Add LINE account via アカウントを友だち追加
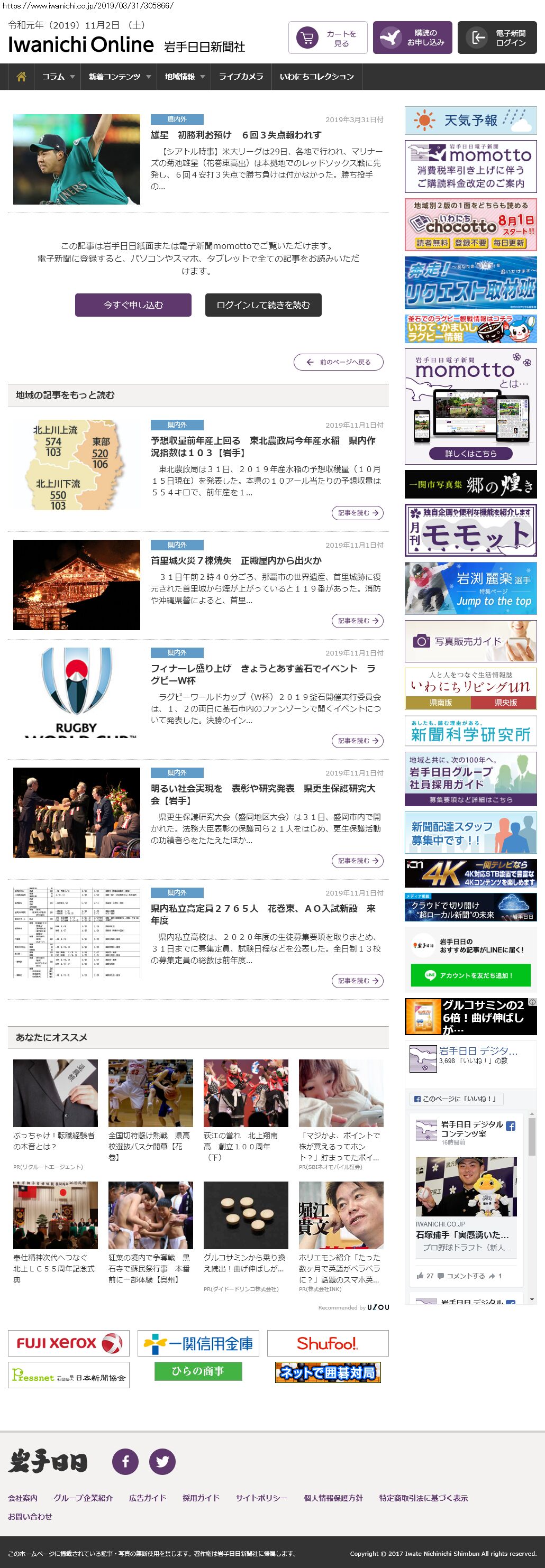 (470, 975)
